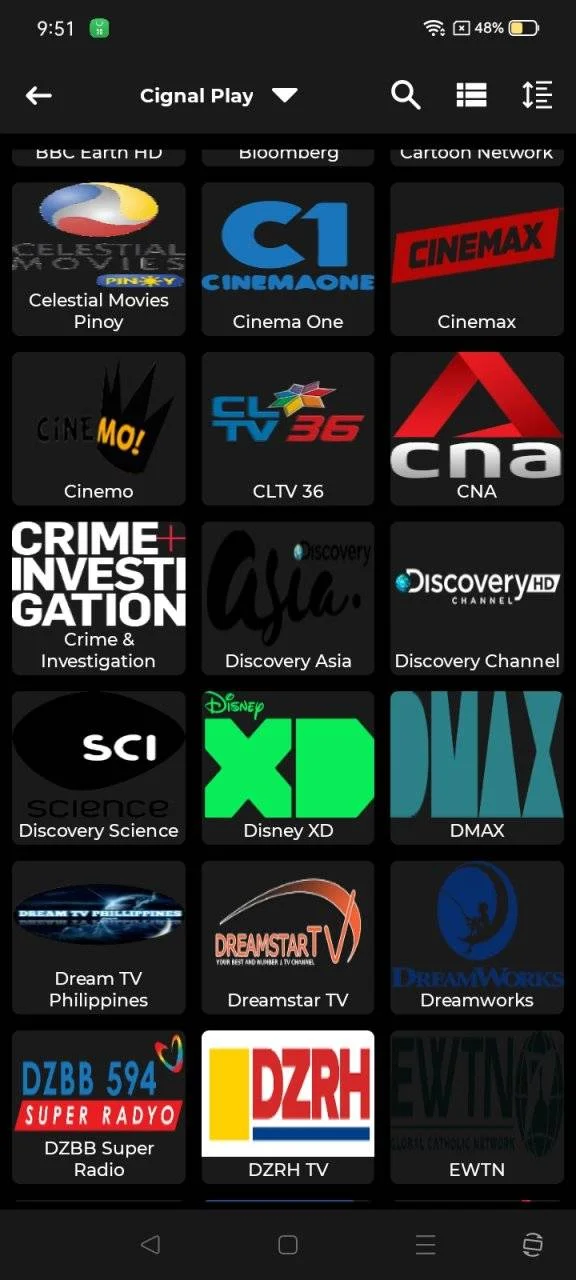The image size is (576, 1280).
Task: Tap the system home button
Action: 288,1245
